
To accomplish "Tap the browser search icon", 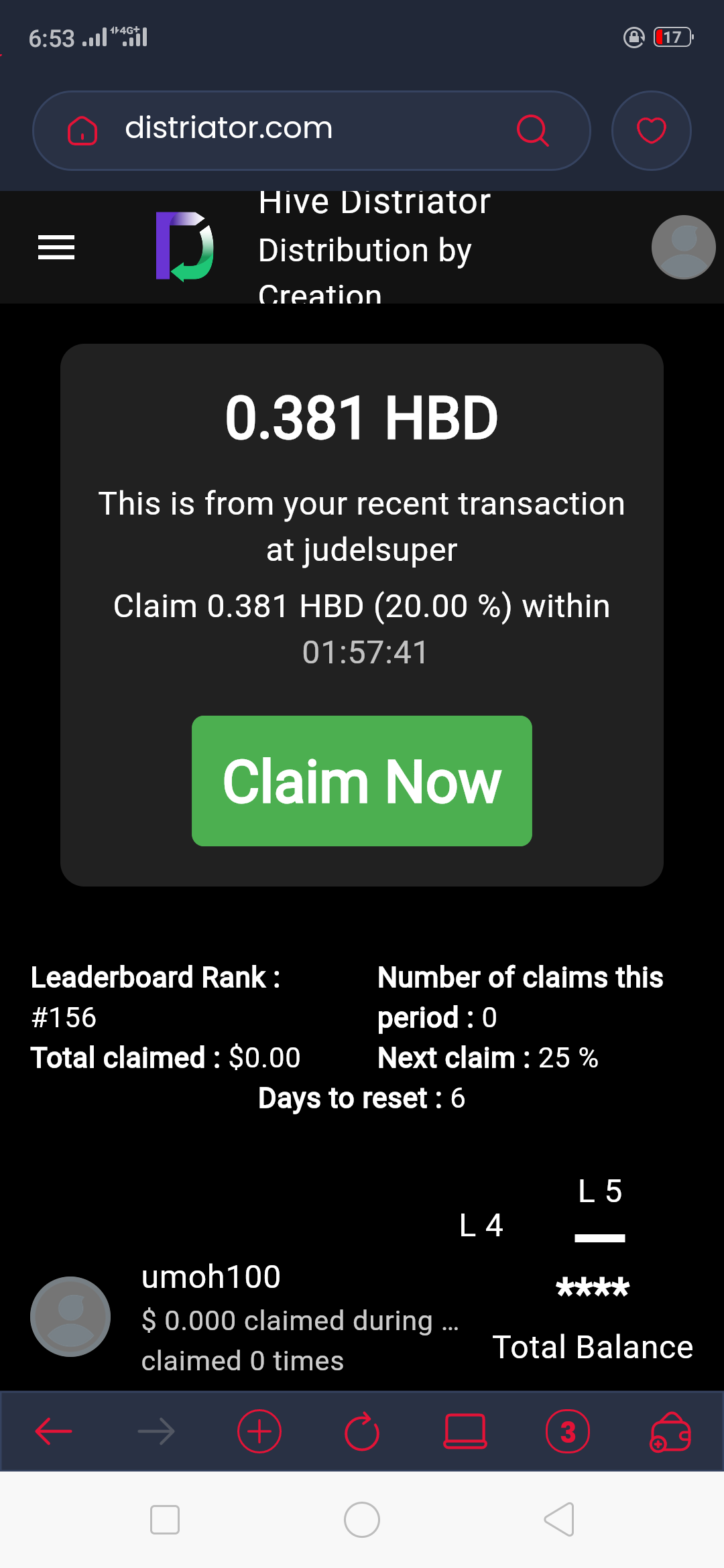I will pyautogui.click(x=533, y=130).
